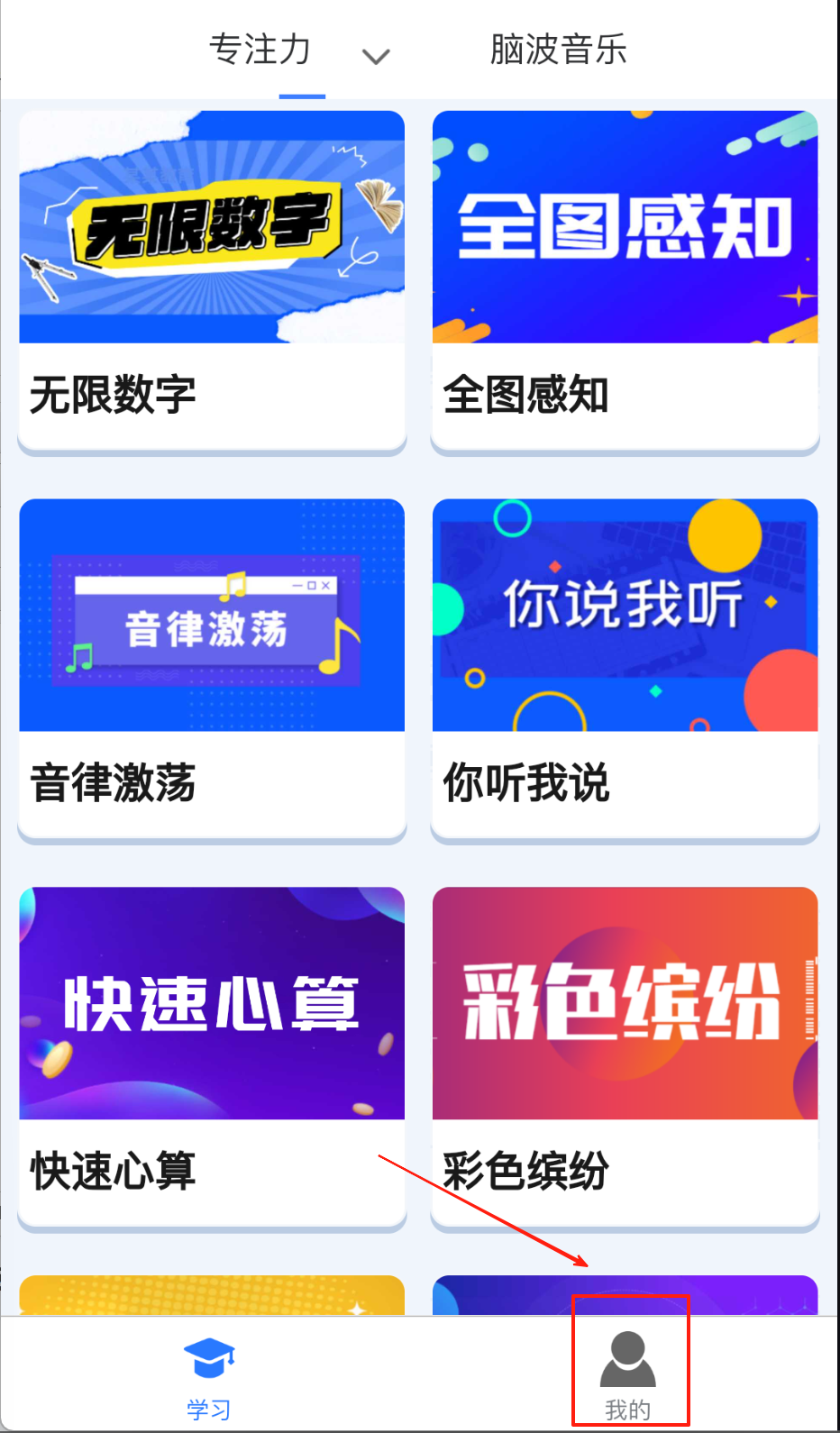Launch the 彩色缤纷 exercise
Image resolution: width=840 pixels, height=1433 pixels.
coord(625,1058)
